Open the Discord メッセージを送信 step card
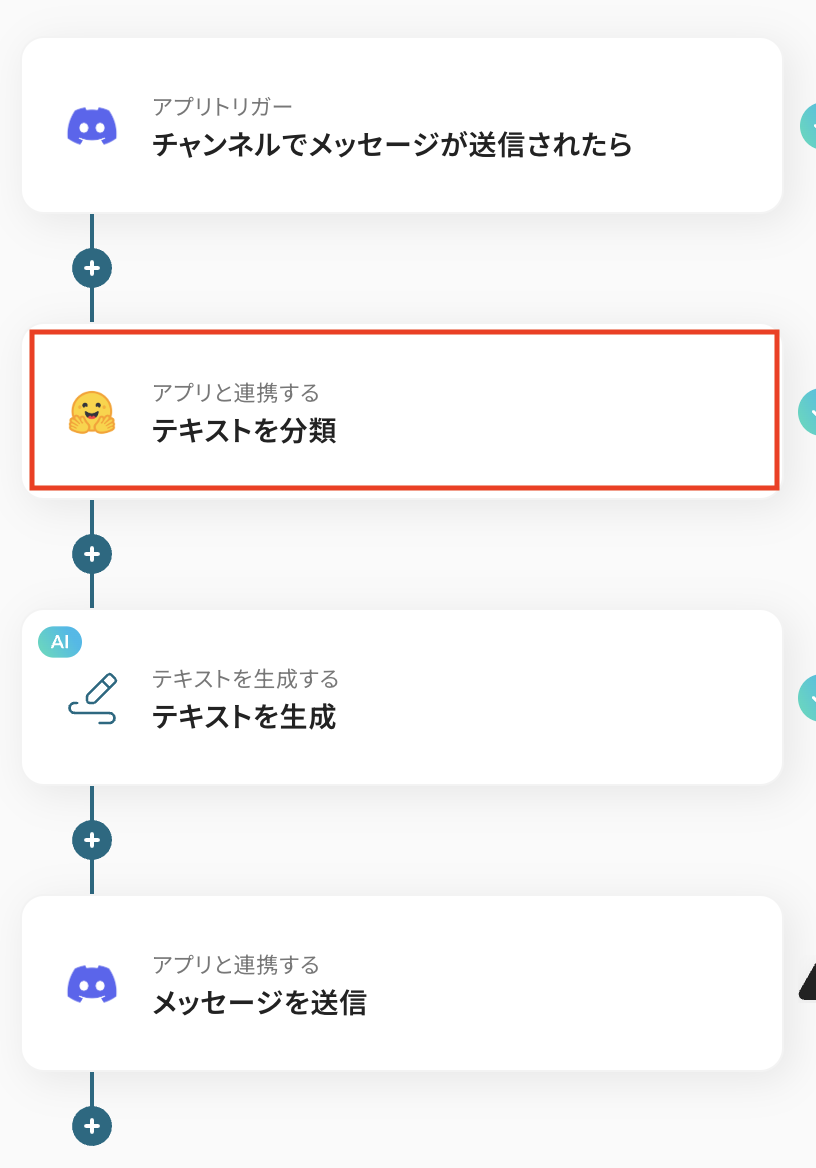816x1168 pixels. pyautogui.click(x=402, y=983)
